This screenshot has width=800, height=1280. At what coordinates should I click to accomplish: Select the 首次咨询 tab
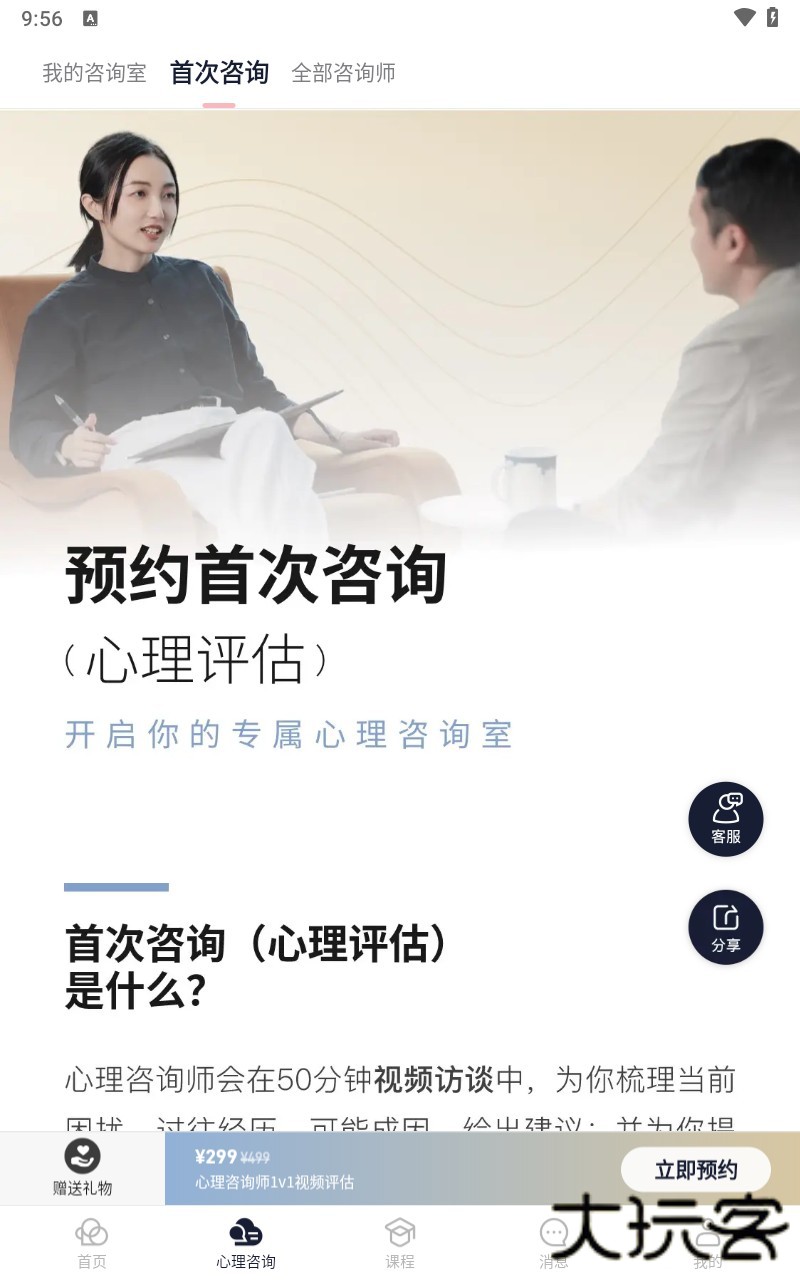(218, 72)
